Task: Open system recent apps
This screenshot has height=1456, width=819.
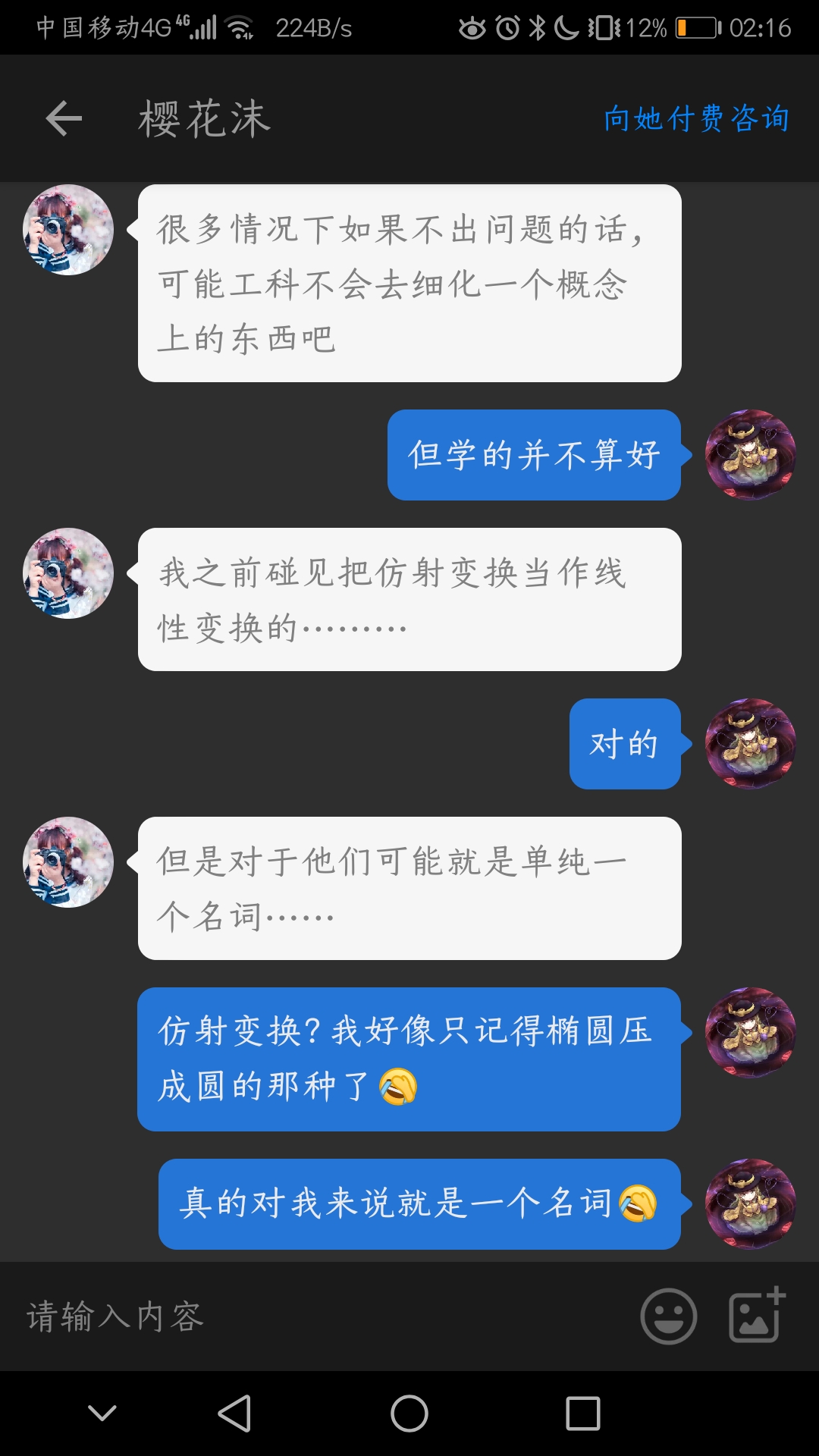Action: click(583, 1414)
